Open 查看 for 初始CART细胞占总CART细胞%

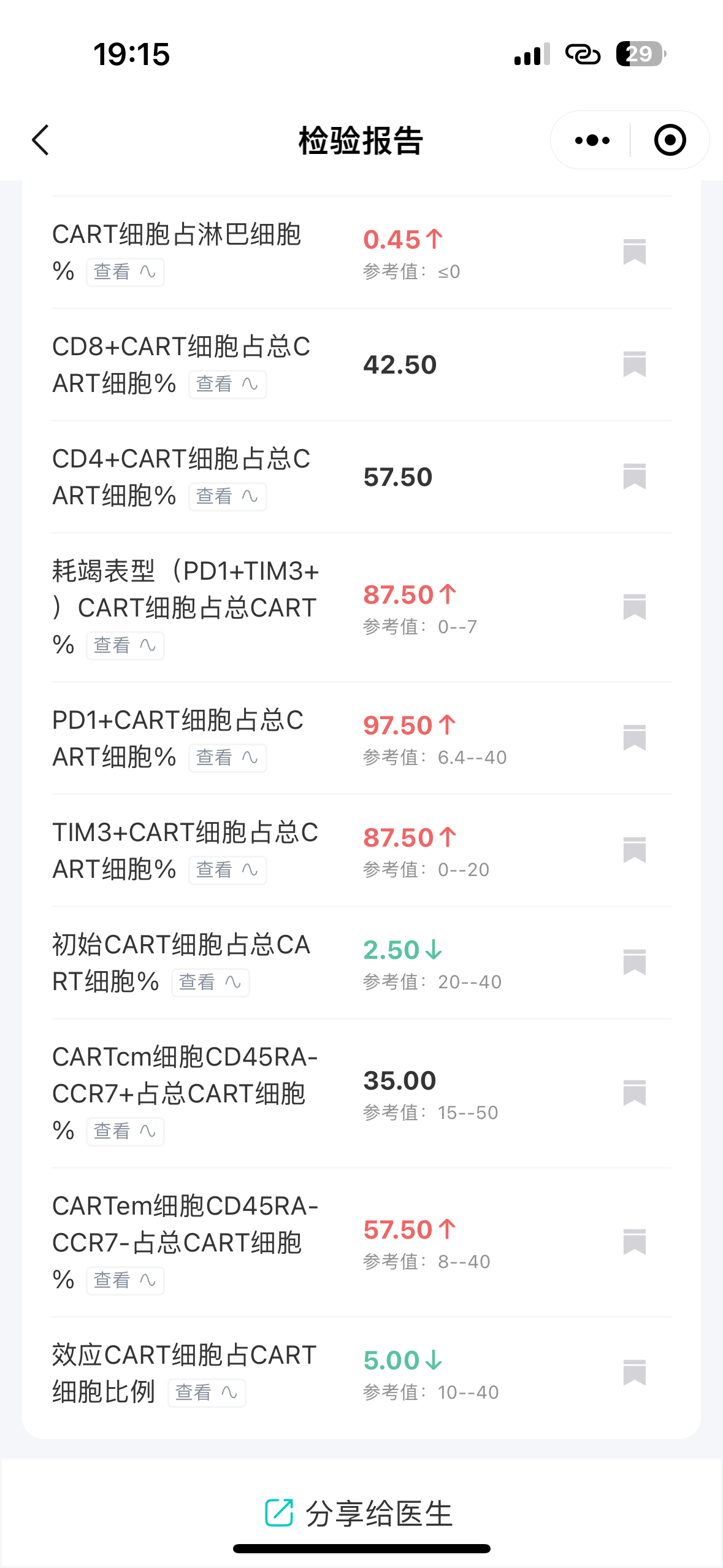pos(210,982)
